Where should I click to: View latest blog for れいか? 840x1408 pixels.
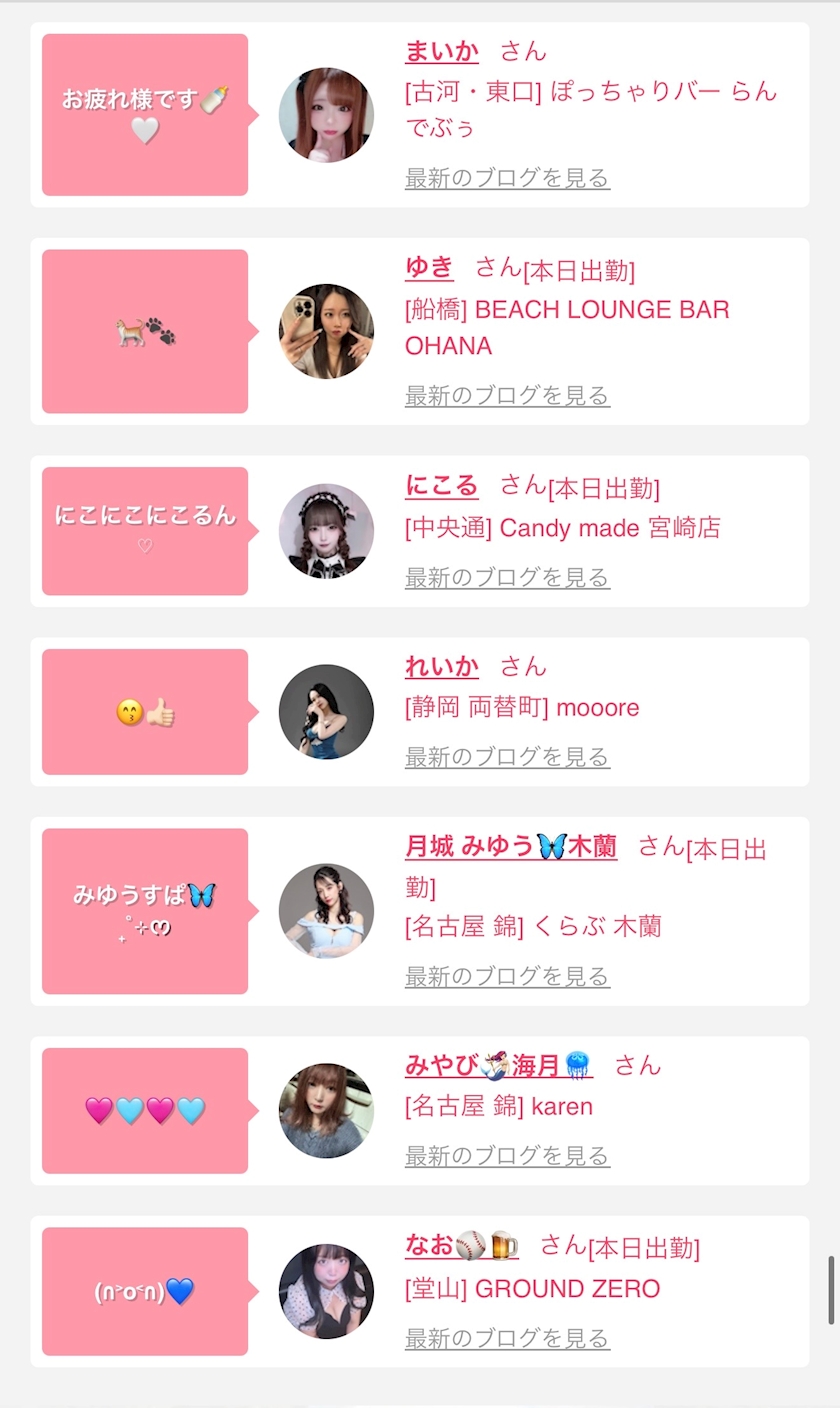tap(507, 757)
